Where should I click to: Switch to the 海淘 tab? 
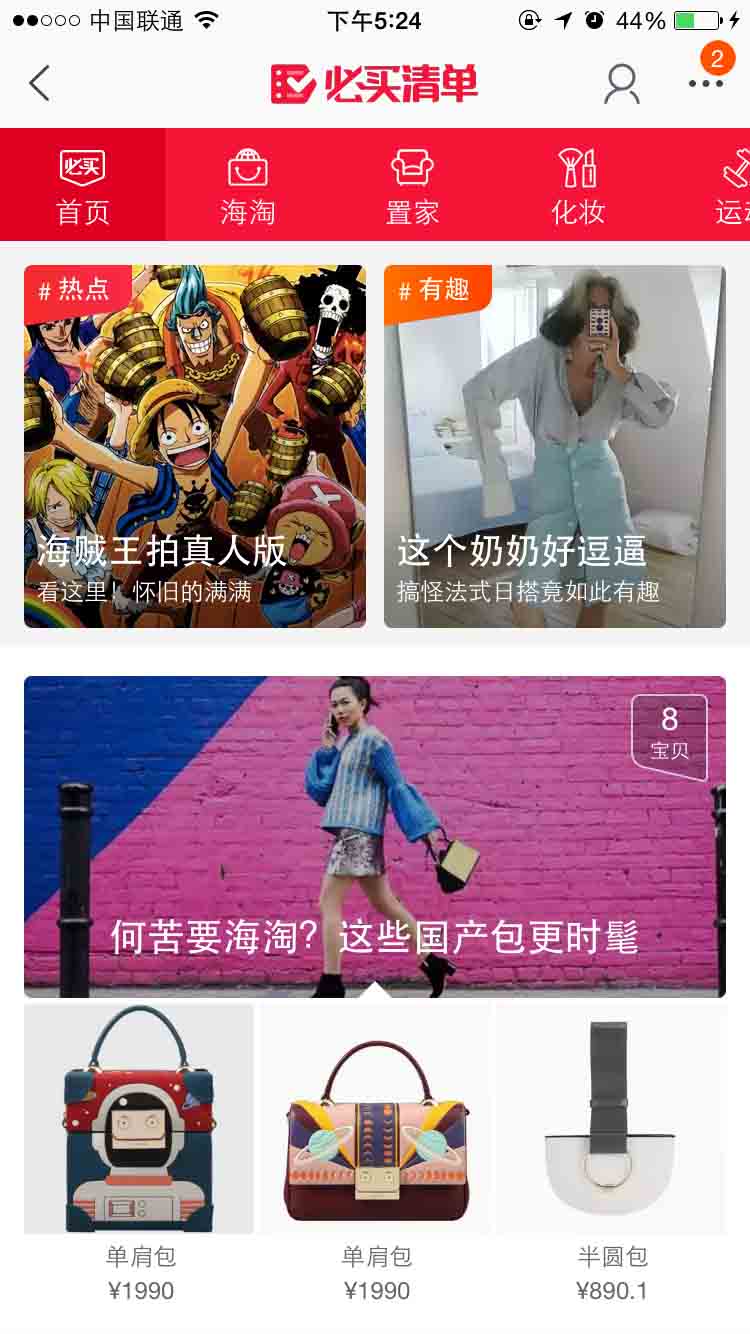247,187
